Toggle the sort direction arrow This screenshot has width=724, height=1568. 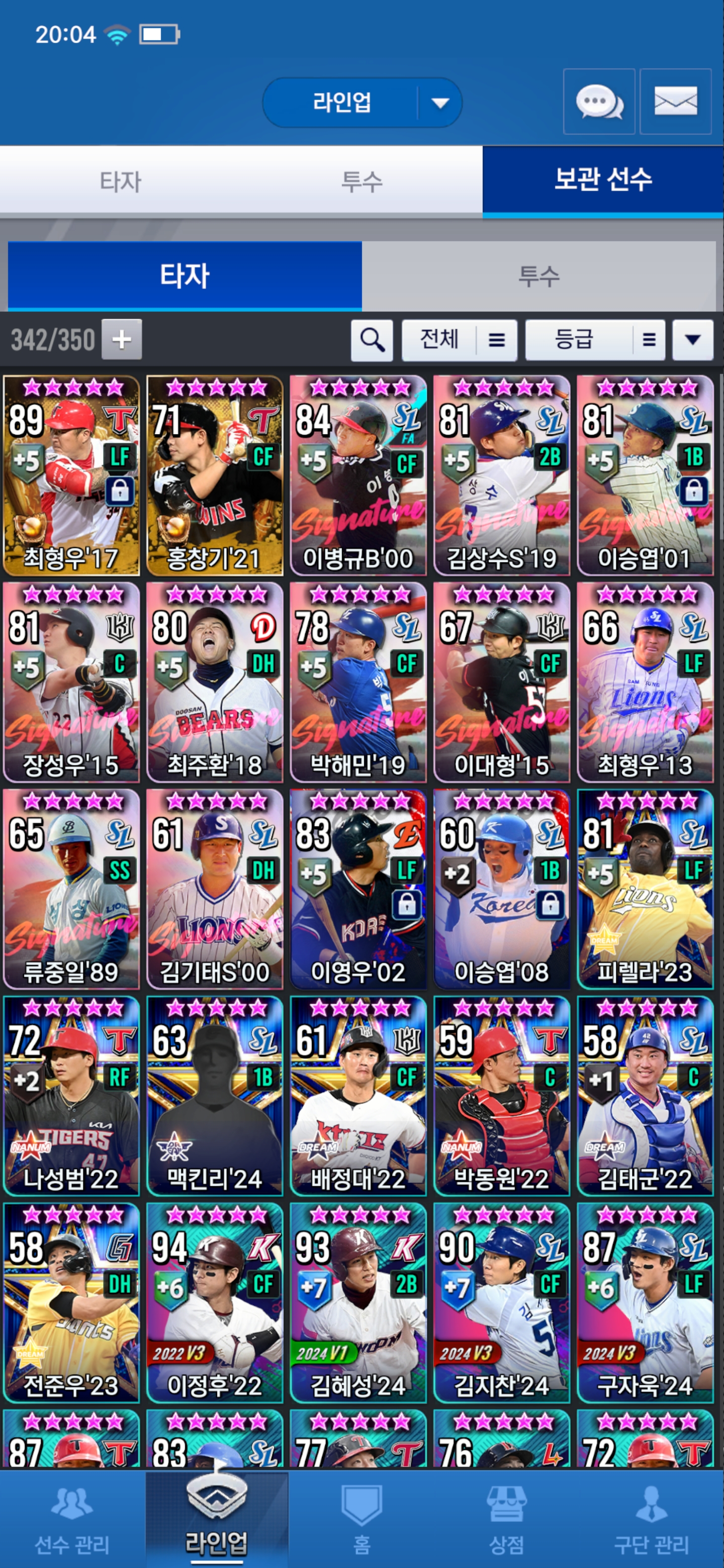692,340
